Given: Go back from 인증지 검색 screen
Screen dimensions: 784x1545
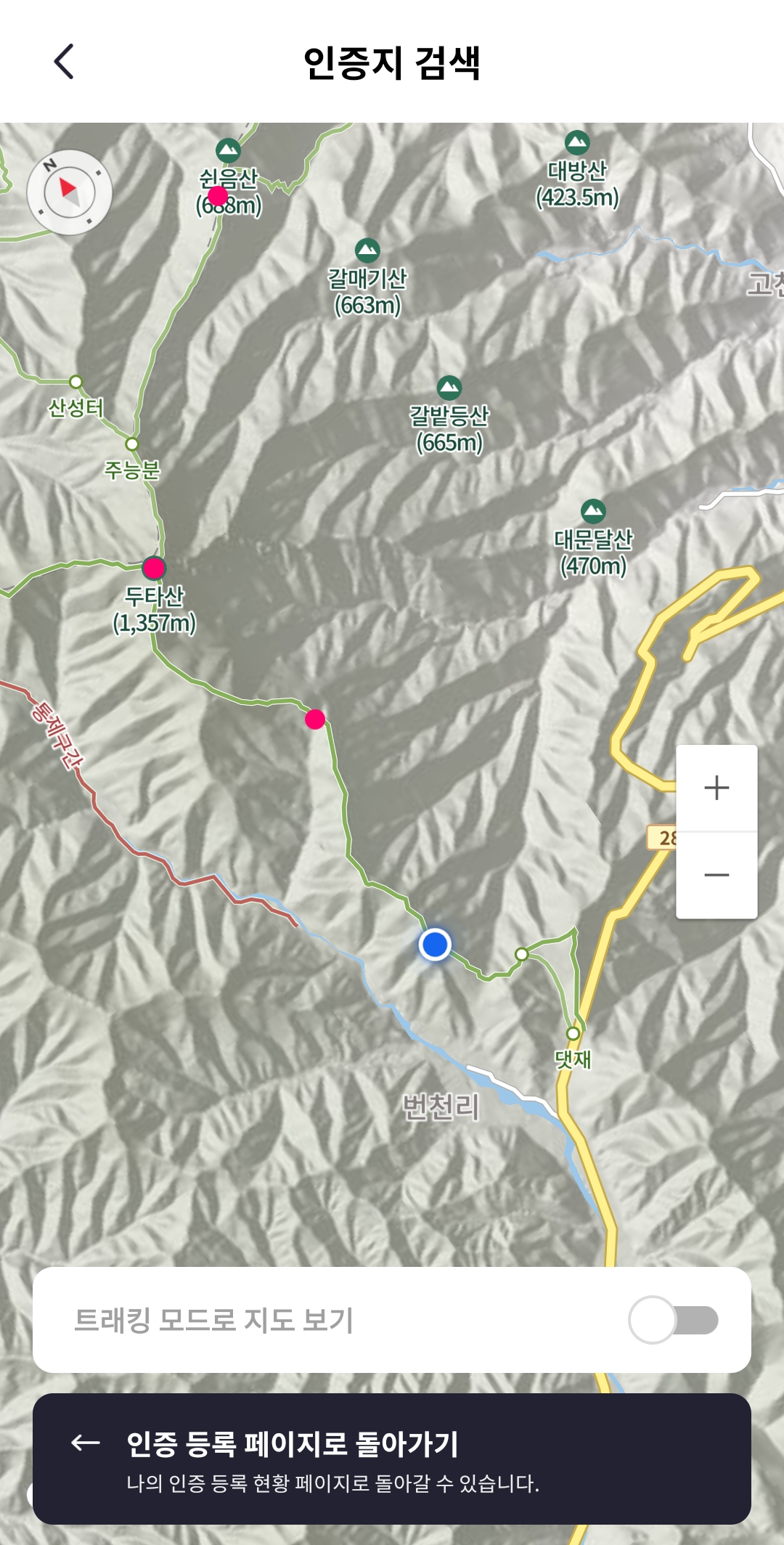Looking at the screenshot, I should (64, 62).
